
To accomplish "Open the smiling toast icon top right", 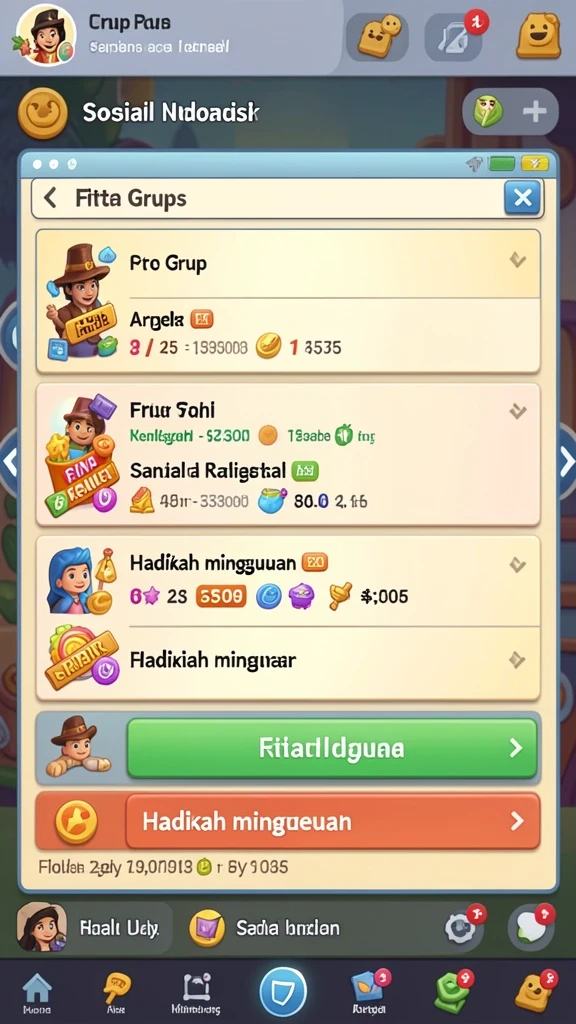I will pos(538,36).
